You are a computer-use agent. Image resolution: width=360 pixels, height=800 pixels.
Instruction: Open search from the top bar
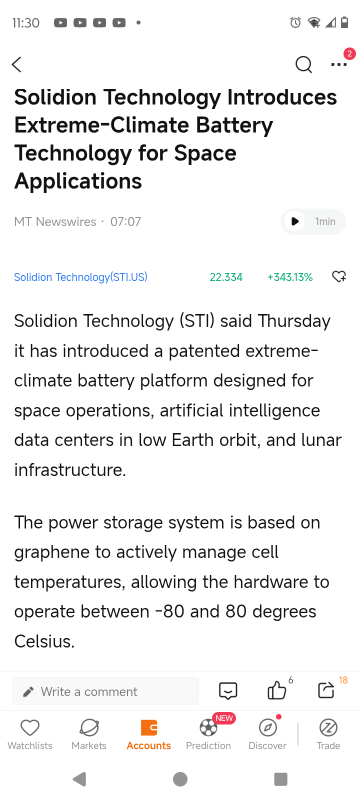[x=303, y=65]
